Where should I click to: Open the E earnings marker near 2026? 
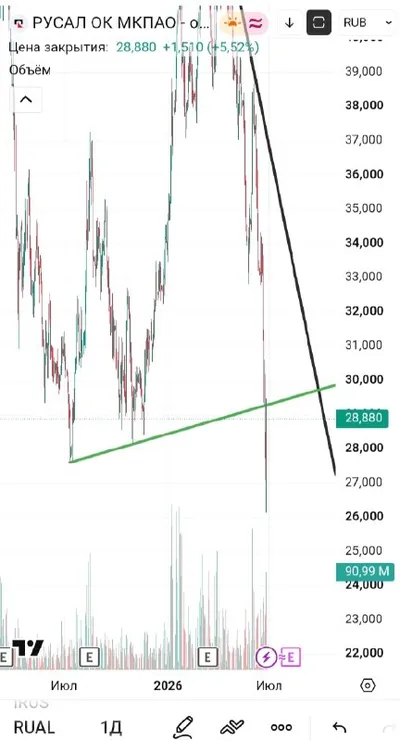207,656
